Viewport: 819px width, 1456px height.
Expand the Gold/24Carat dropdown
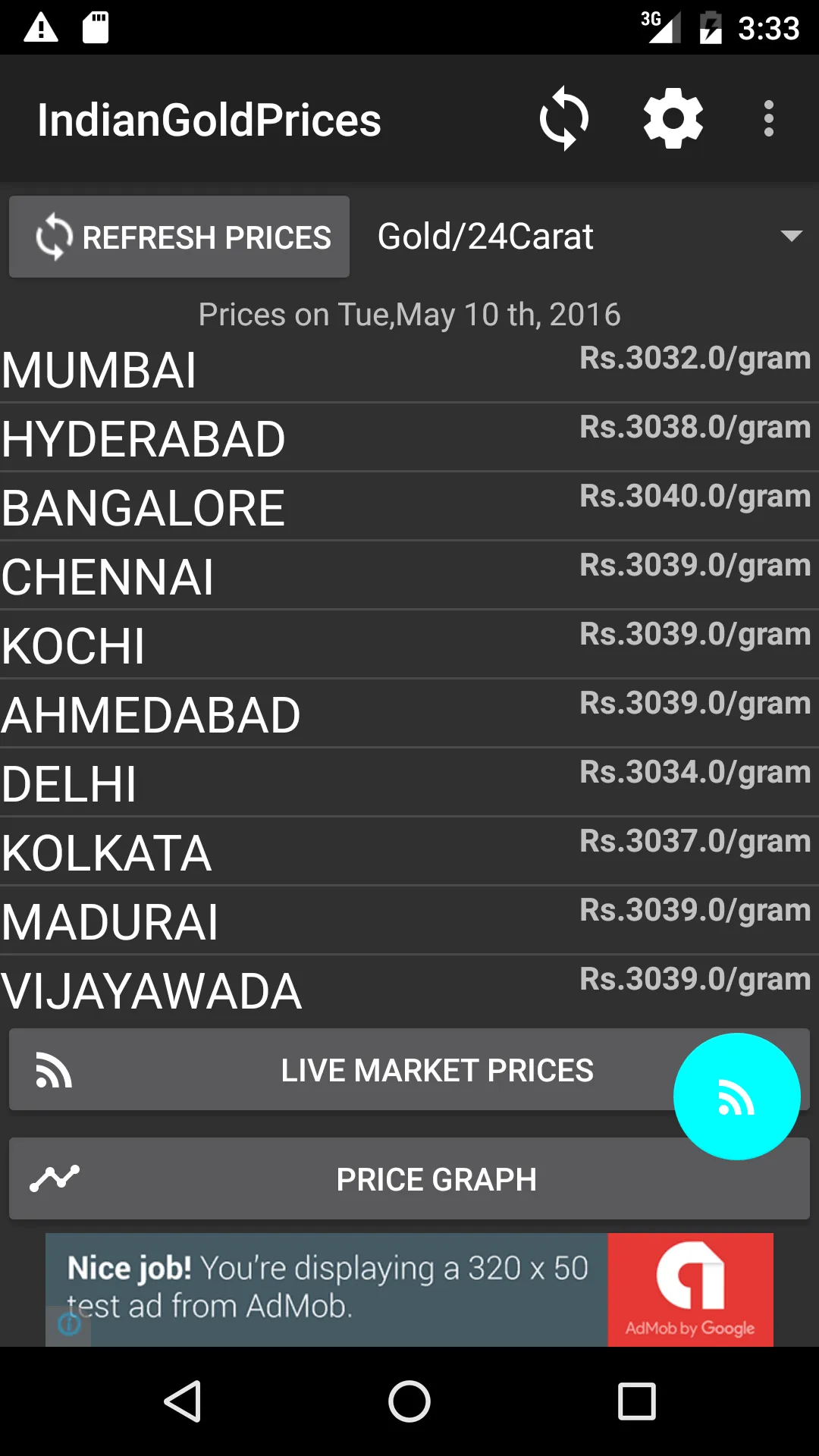point(588,237)
